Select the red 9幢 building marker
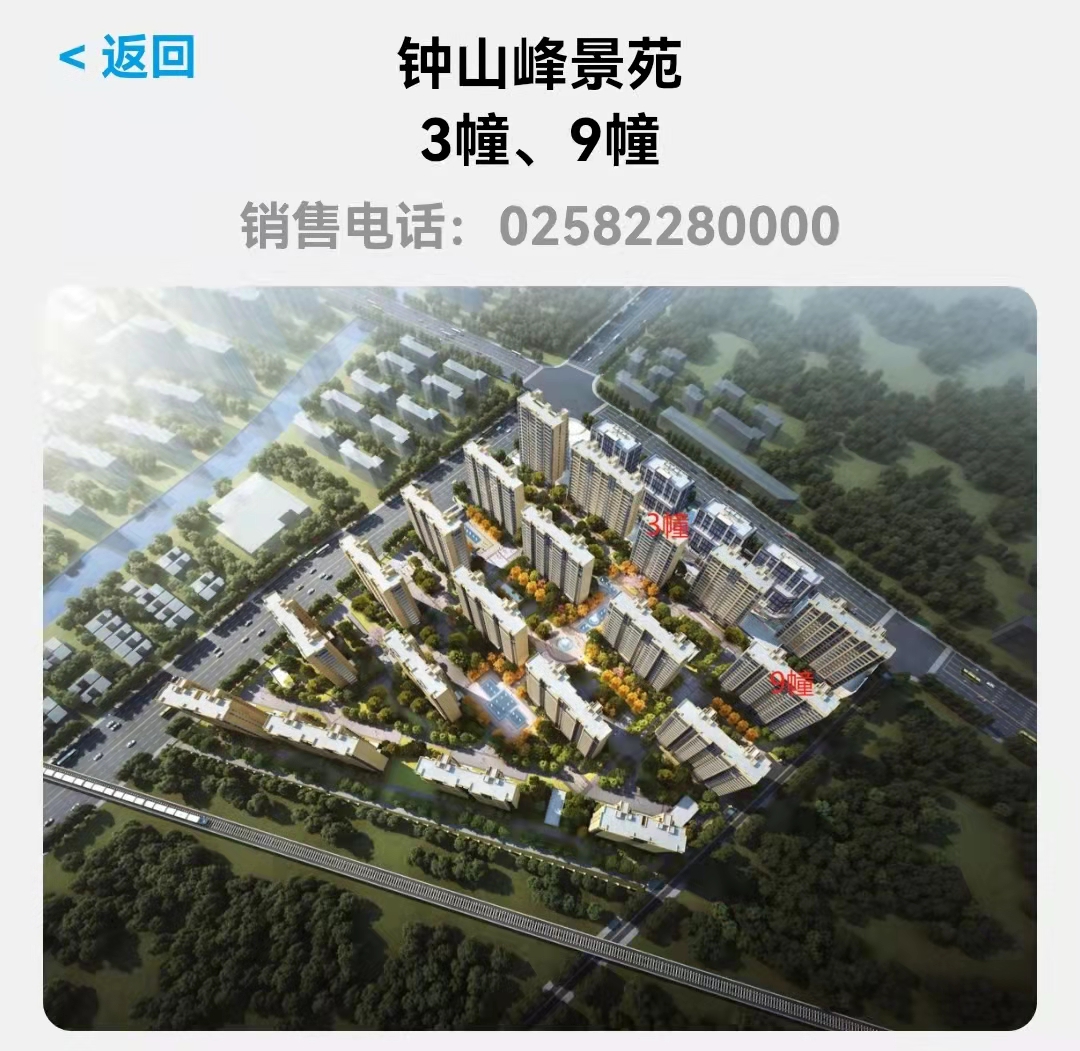Screen dimensions: 1080x1051 pos(792,684)
